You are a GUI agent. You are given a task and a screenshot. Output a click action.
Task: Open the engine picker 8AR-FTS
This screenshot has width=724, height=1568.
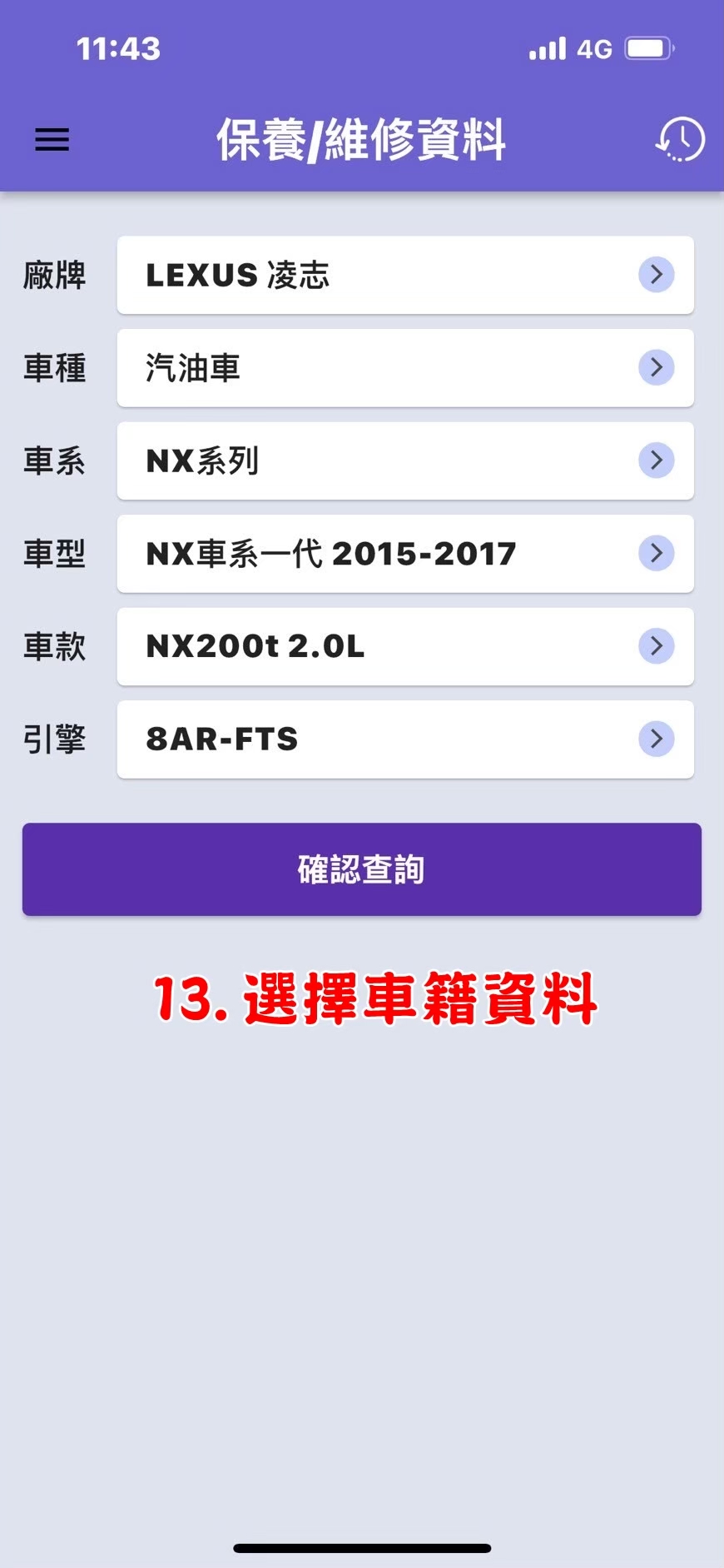point(405,739)
